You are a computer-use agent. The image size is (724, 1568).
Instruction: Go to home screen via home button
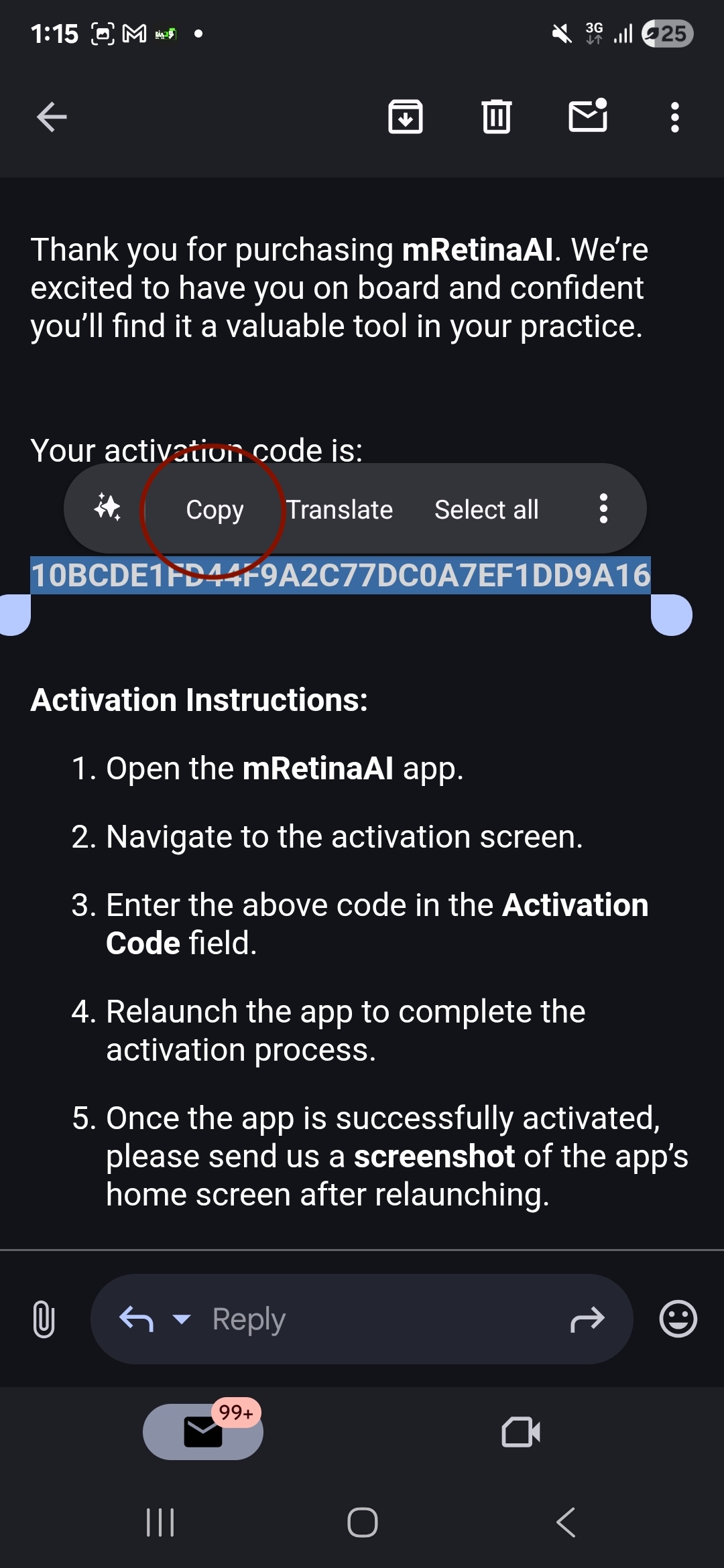(x=361, y=1521)
